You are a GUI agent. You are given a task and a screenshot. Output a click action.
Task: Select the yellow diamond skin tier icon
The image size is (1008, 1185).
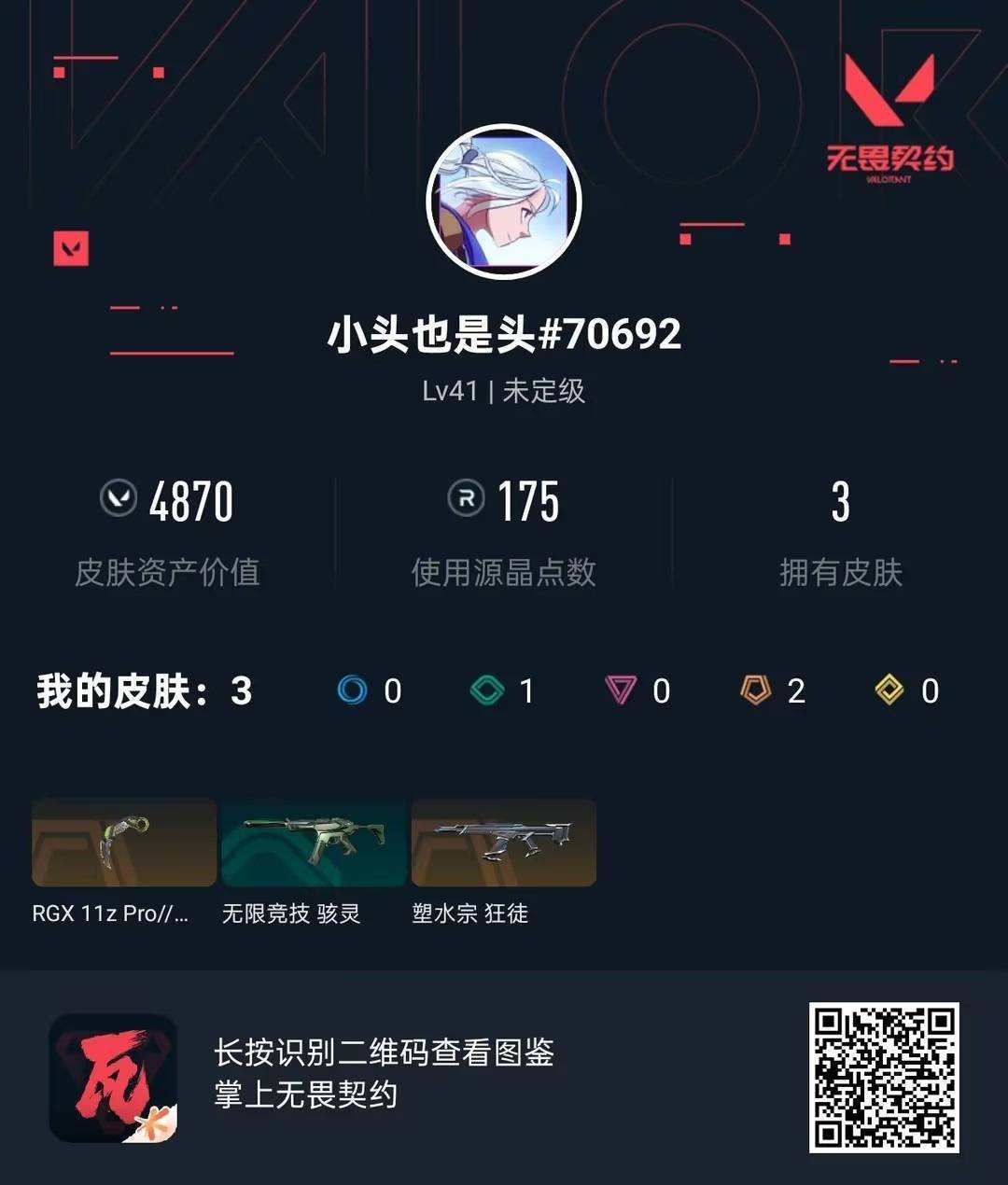889,691
